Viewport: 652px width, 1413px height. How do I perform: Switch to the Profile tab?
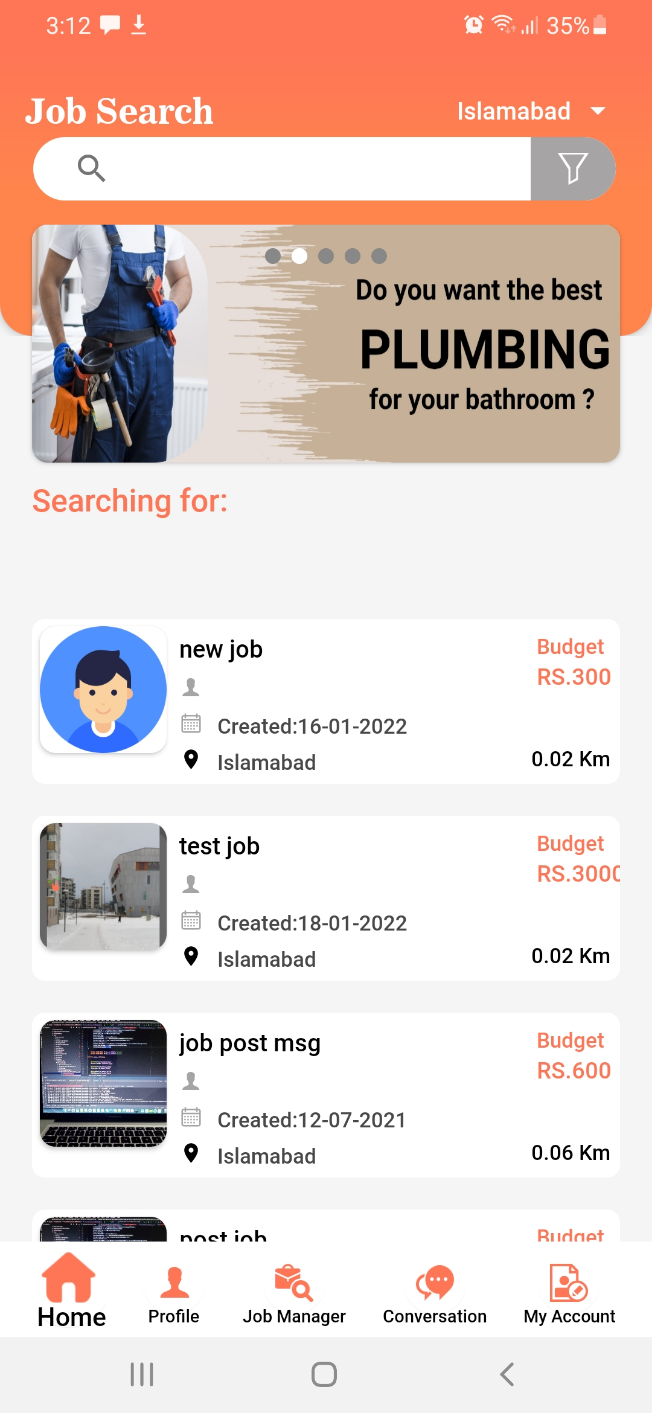174,1294
